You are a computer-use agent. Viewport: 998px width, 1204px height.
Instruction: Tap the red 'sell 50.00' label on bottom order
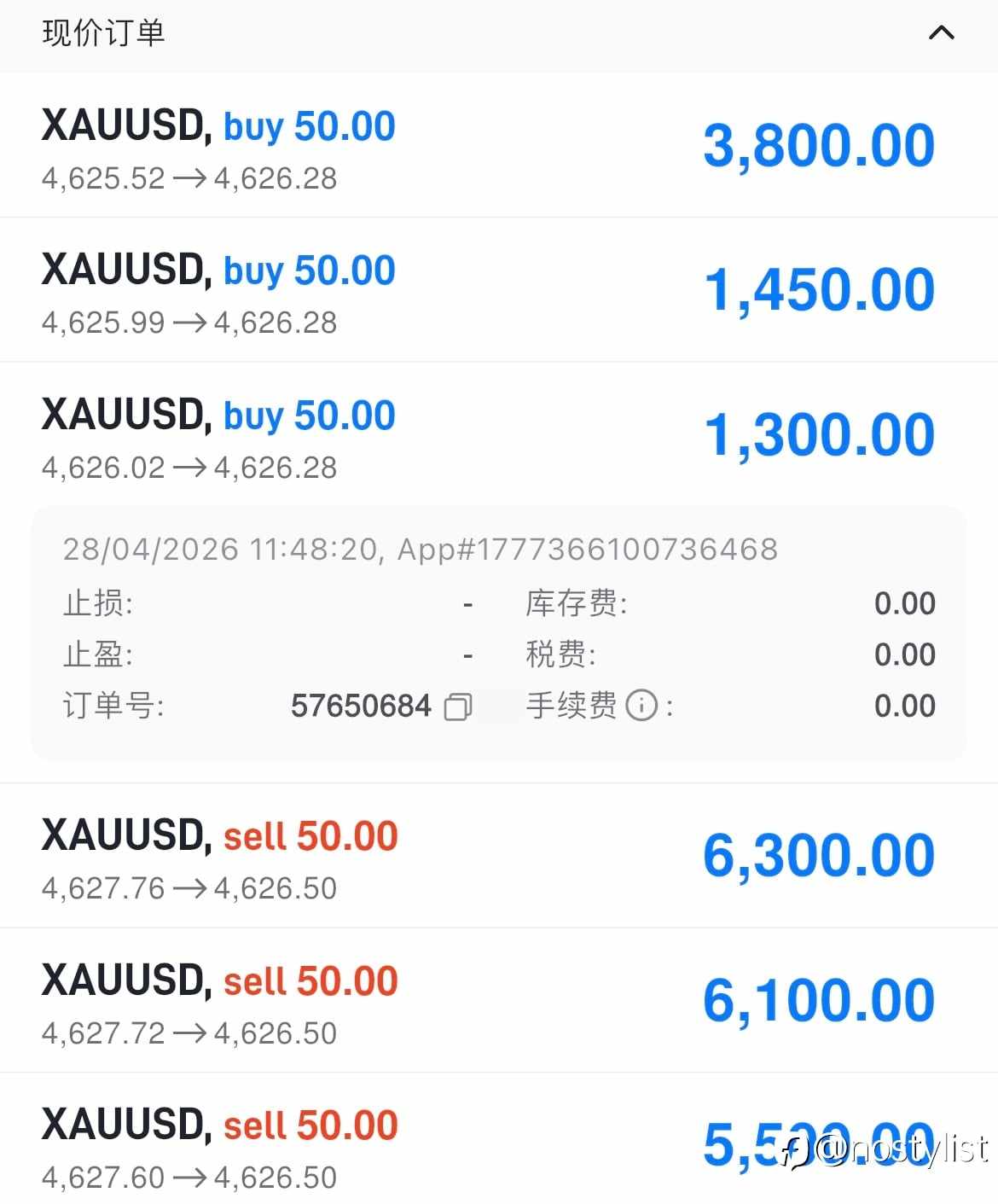[x=310, y=1125]
